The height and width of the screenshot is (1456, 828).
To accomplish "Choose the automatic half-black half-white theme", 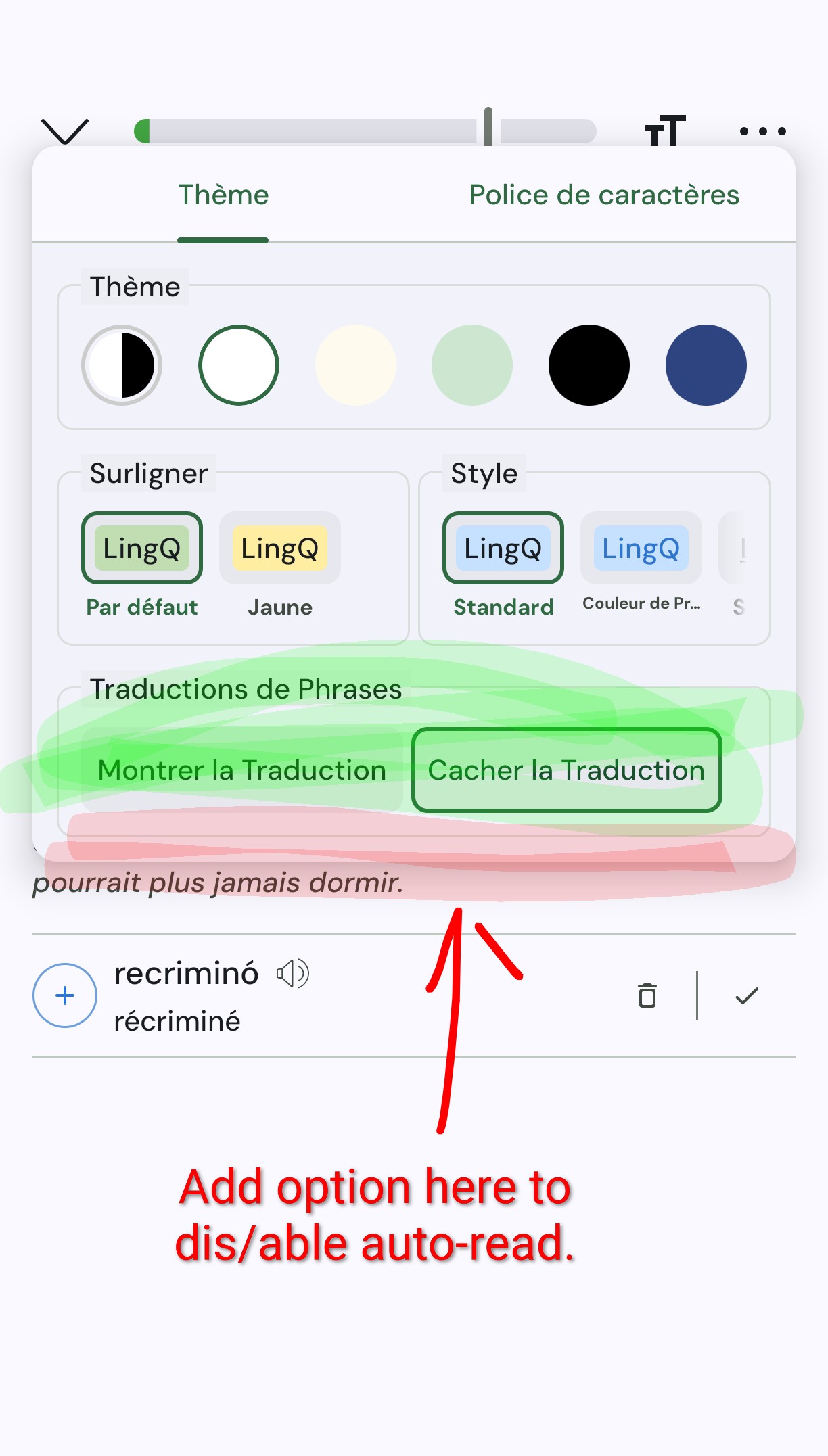I will [122, 365].
